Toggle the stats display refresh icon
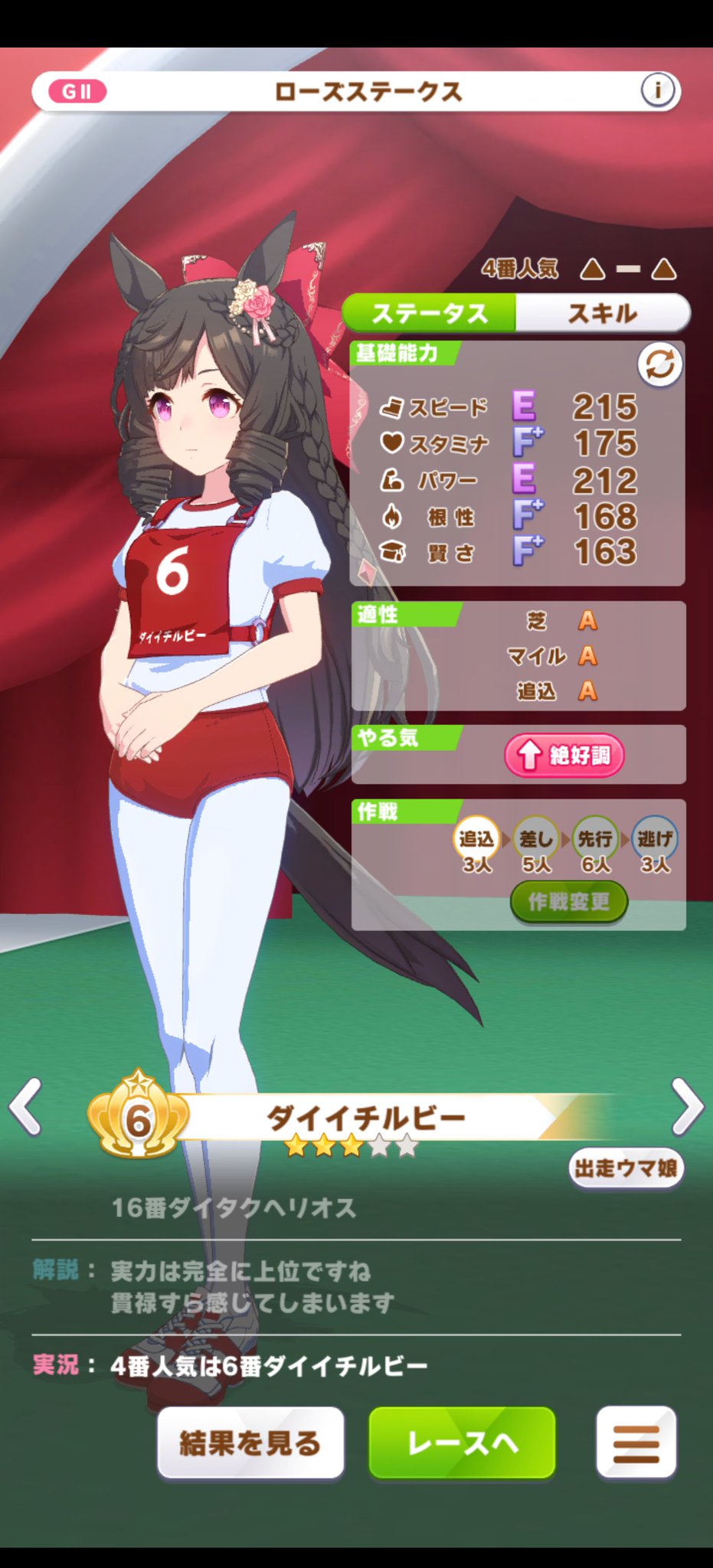The image size is (713, 1568). click(660, 365)
